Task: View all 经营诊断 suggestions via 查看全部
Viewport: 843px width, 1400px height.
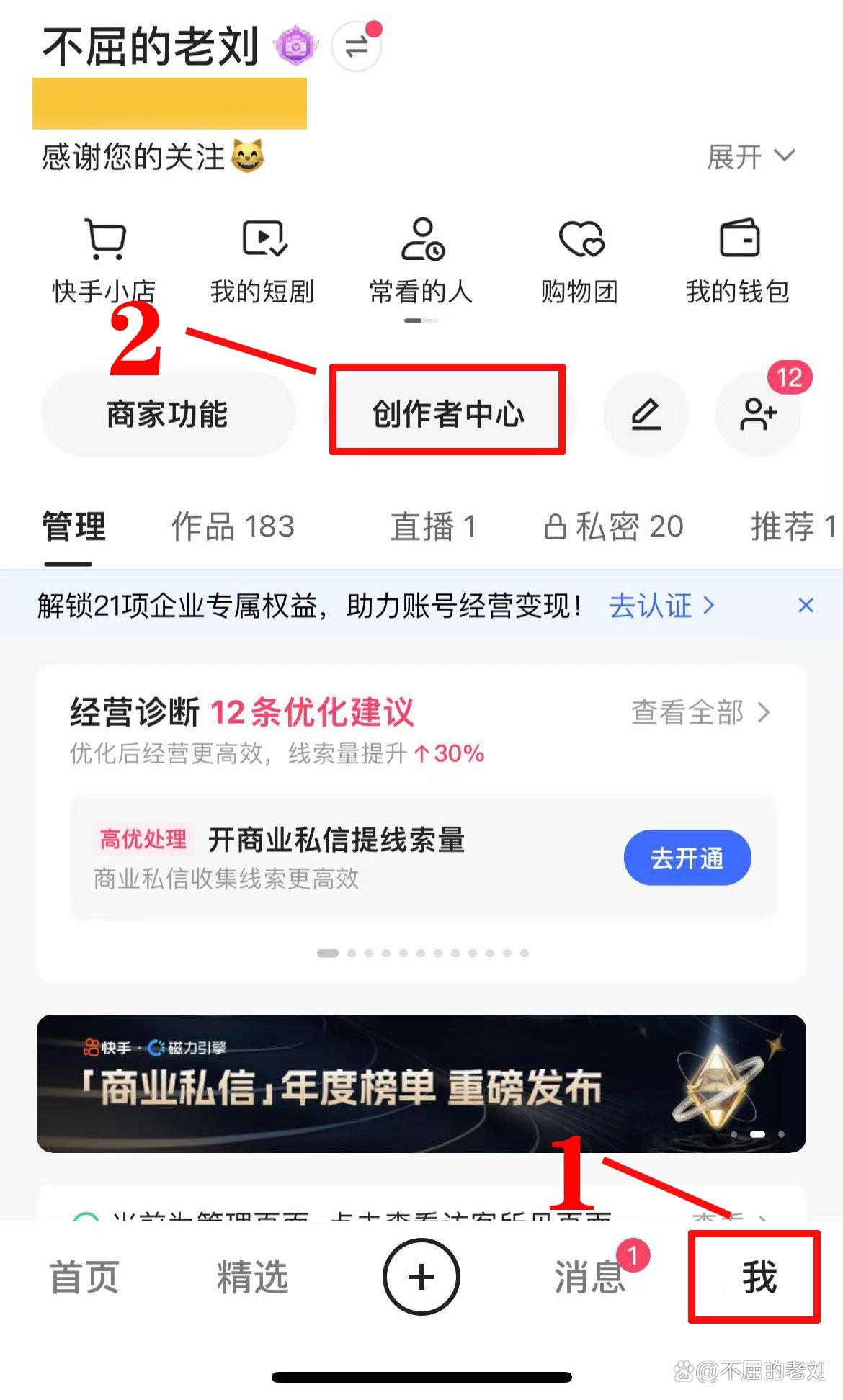Action: (x=701, y=713)
